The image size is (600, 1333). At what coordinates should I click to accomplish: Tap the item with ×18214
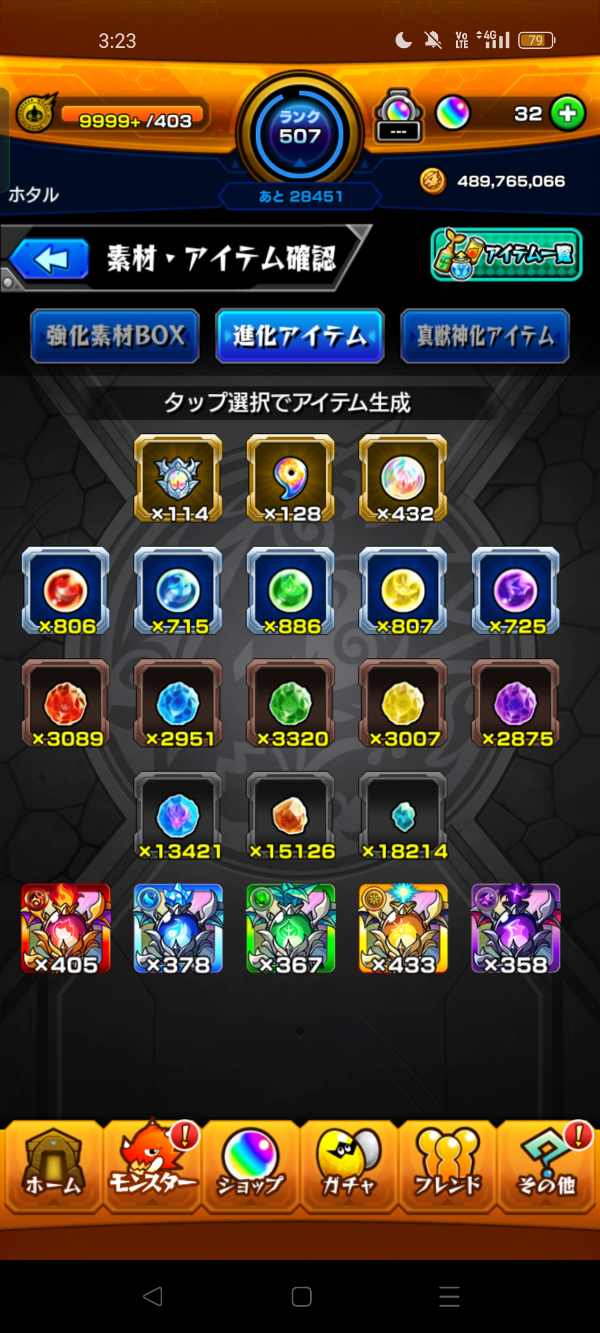coord(403,815)
